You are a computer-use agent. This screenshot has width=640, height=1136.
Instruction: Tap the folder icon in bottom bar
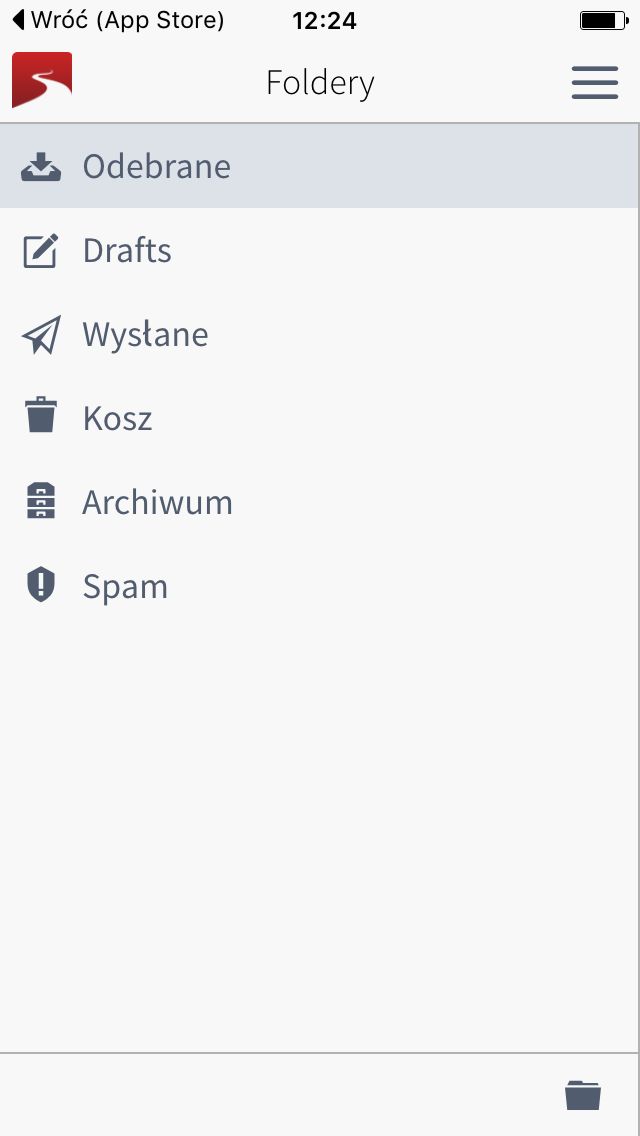pyautogui.click(x=583, y=1095)
